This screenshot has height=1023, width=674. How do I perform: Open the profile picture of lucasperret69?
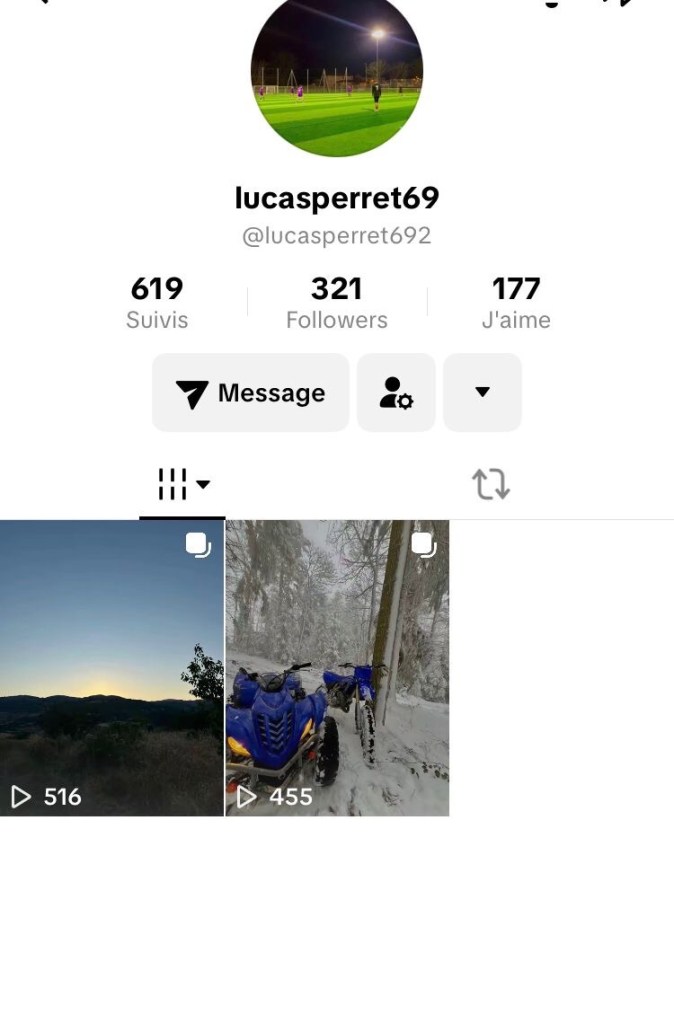[337, 72]
